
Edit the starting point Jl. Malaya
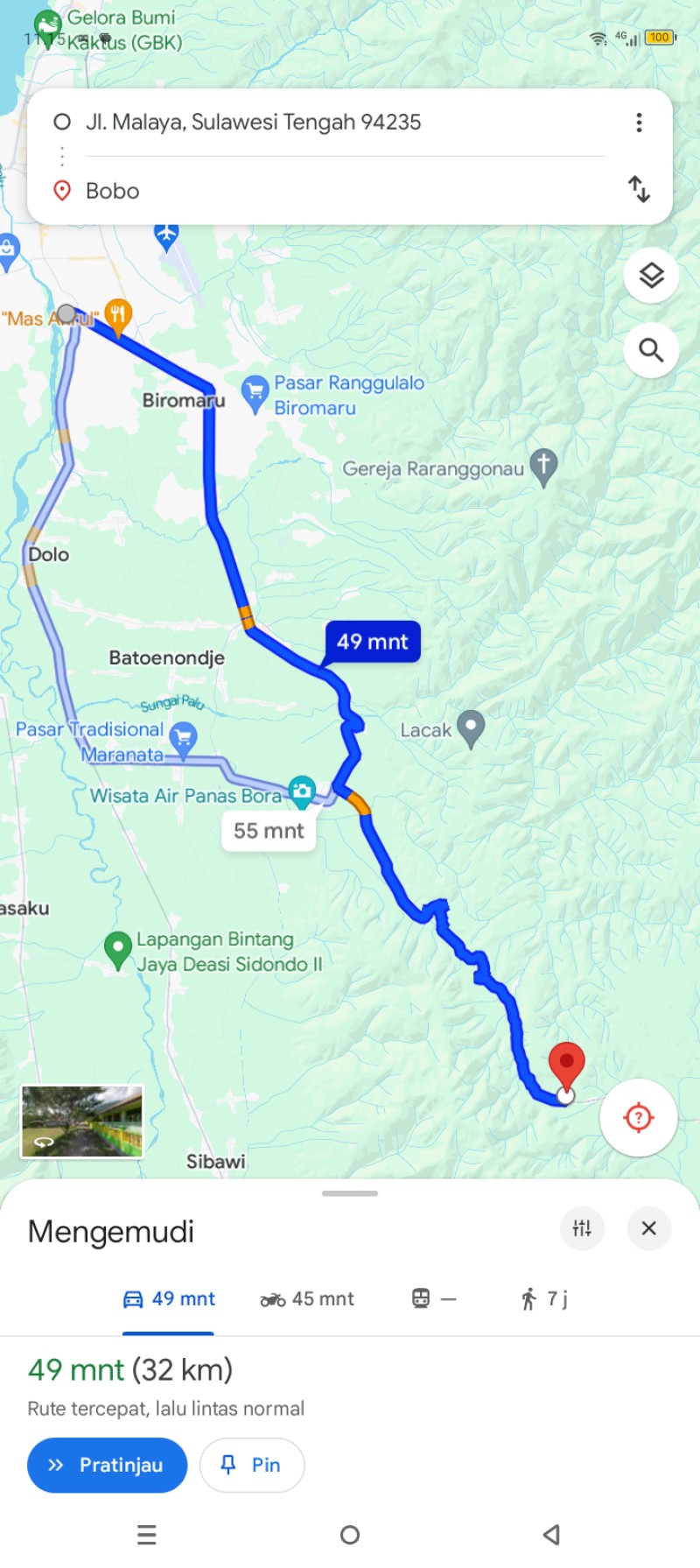[254, 123]
